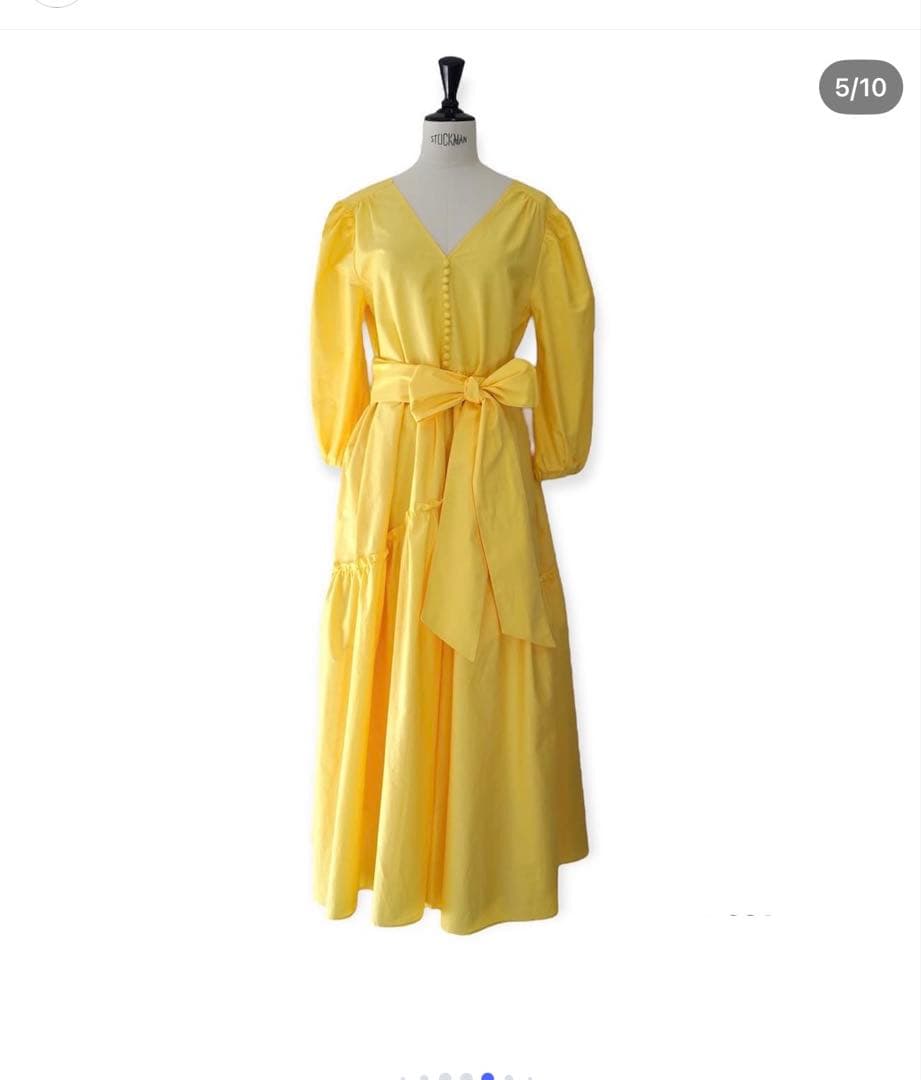
Task: Click the smallest dot at the far right
Action: coord(530,1076)
